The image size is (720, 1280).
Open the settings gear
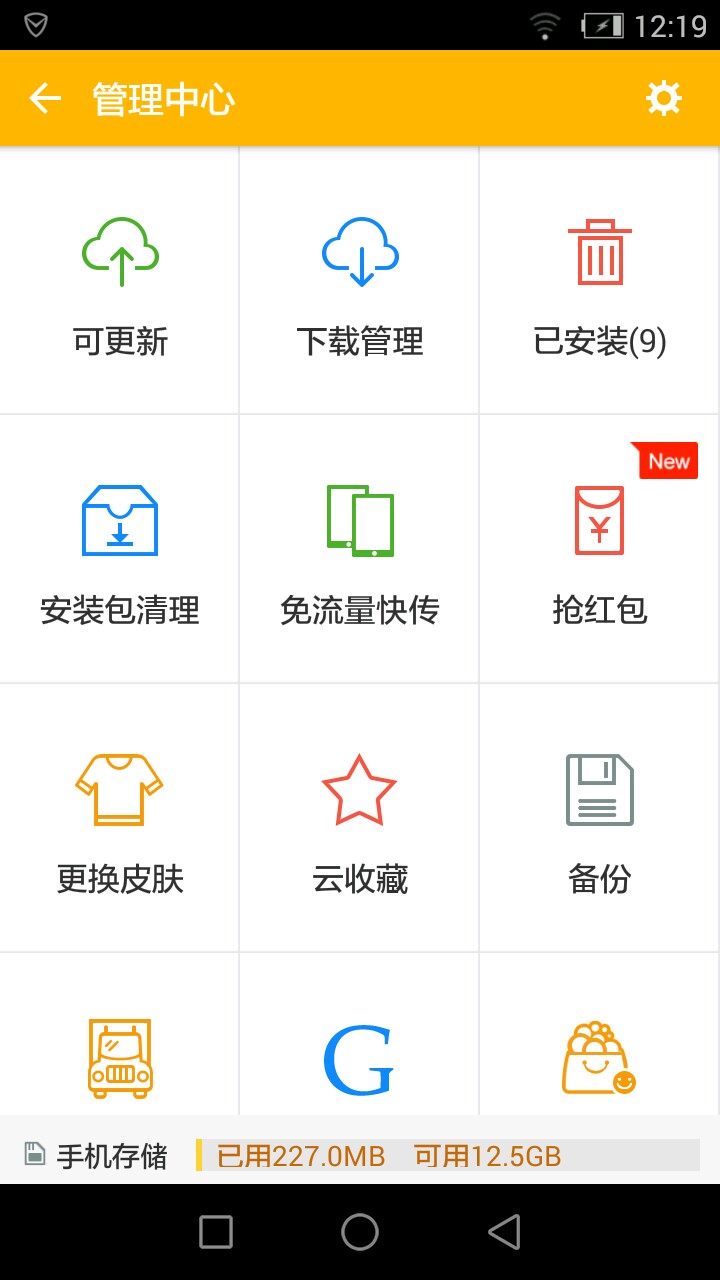664,99
